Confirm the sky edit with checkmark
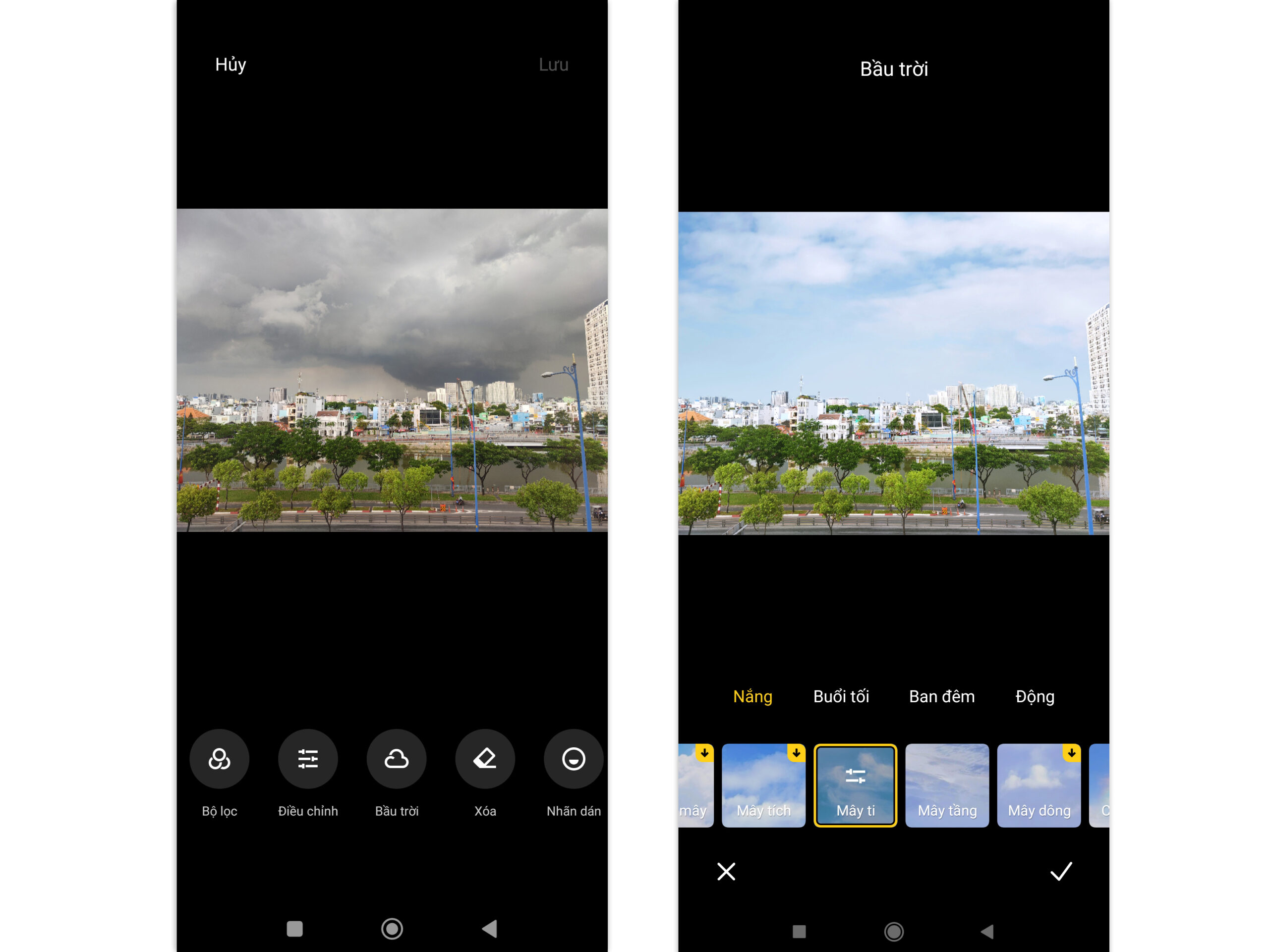Viewport: 1269px width, 952px height. (1061, 871)
